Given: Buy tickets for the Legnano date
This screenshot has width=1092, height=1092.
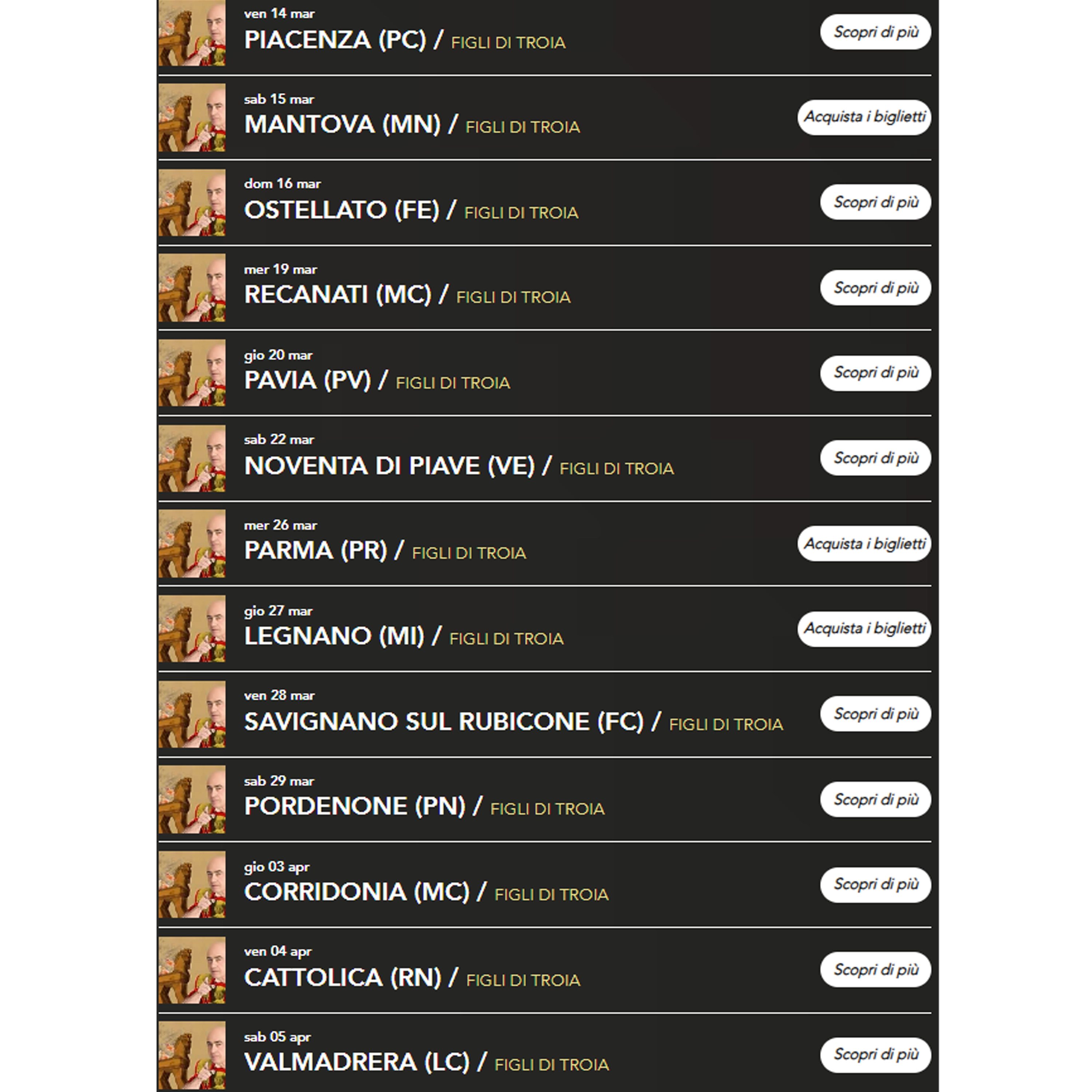Looking at the screenshot, I should tap(864, 629).
